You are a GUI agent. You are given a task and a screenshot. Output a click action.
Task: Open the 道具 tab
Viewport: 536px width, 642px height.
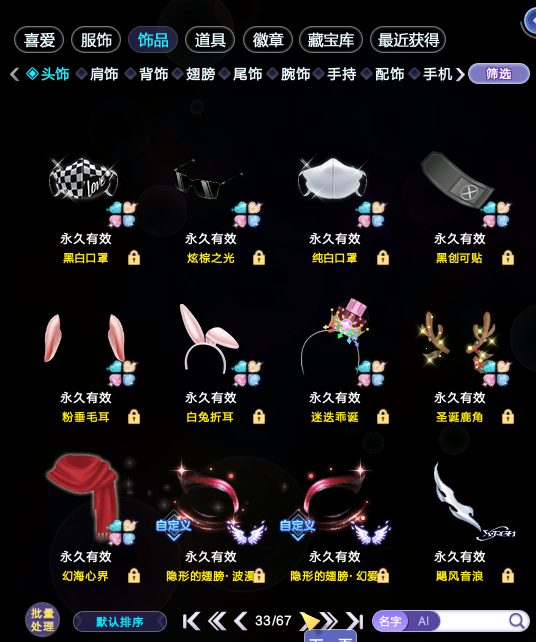click(210, 40)
